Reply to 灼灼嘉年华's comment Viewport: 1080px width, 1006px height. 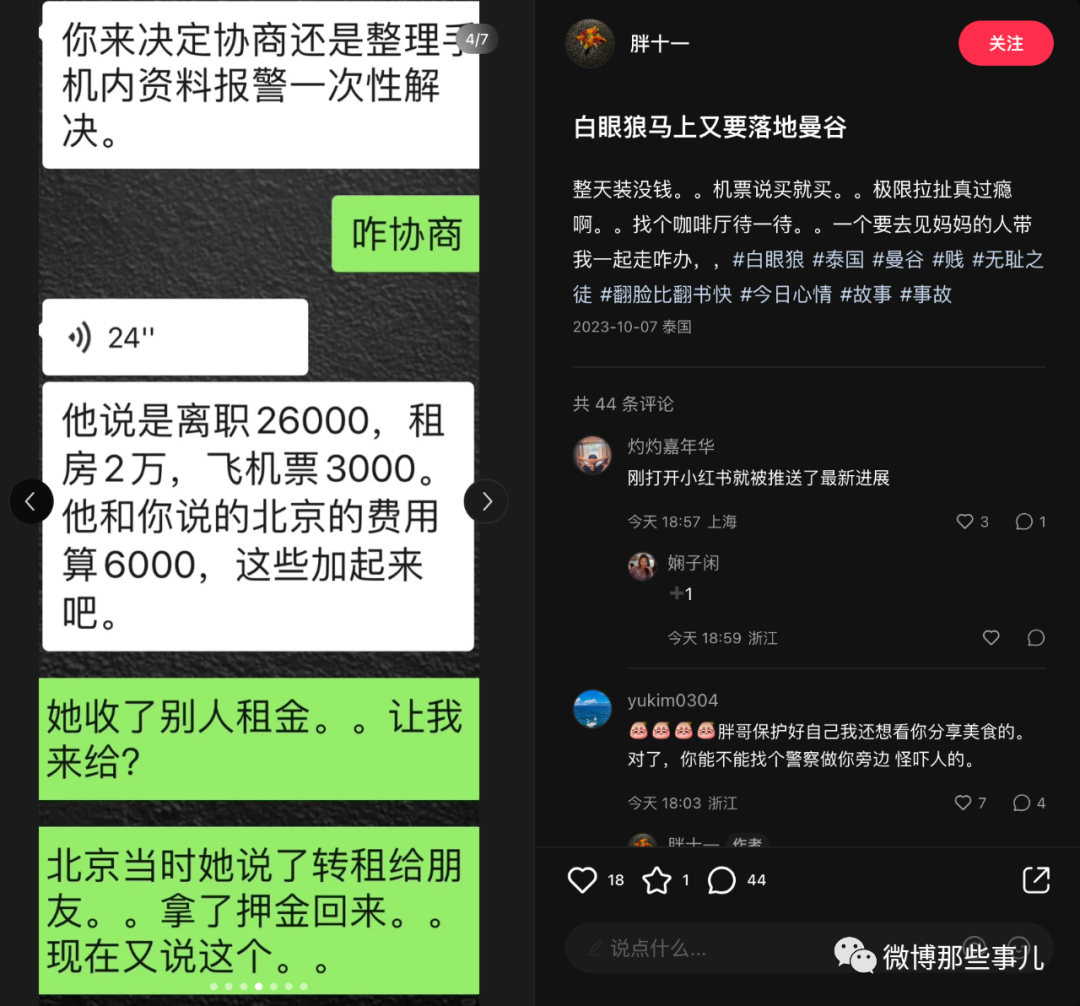point(1024,522)
